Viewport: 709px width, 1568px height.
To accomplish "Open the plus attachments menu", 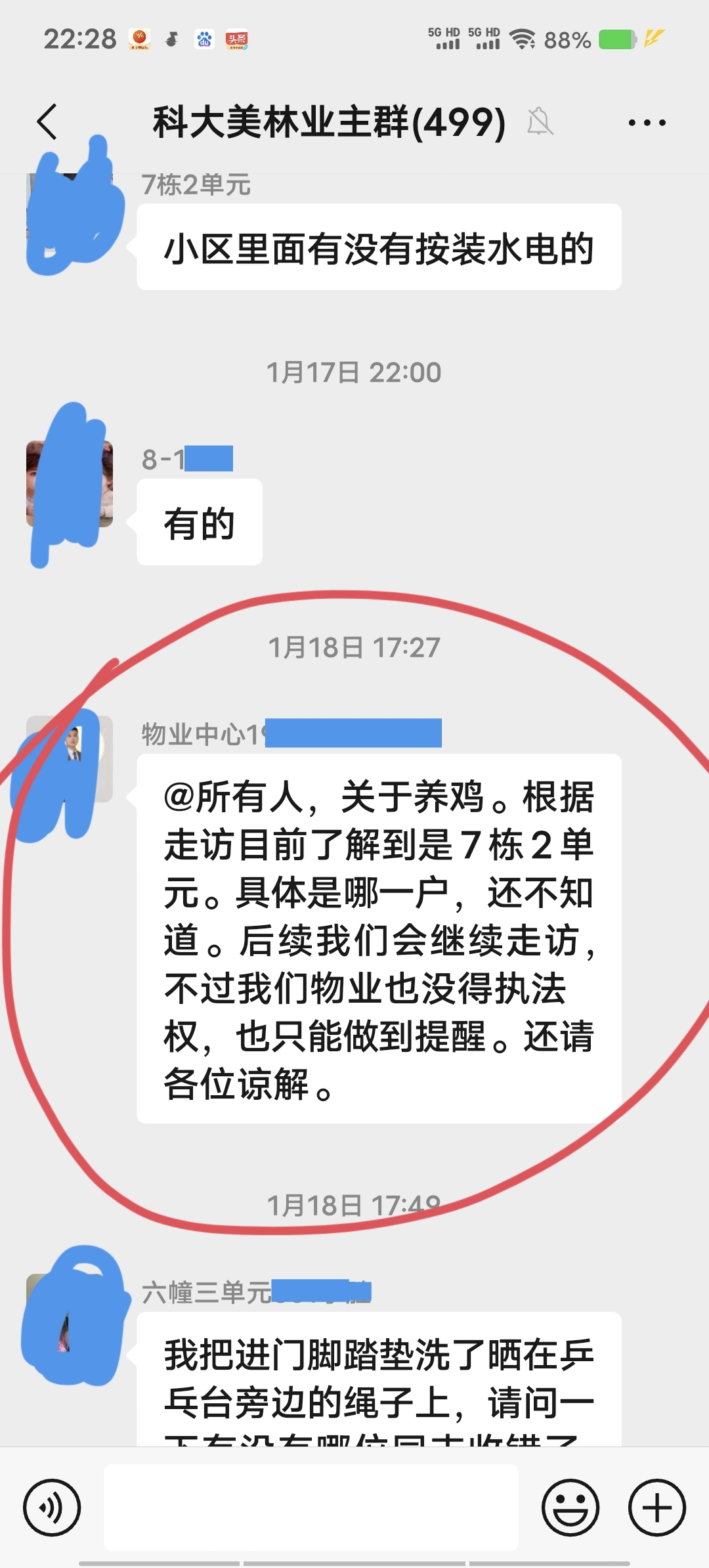I will click(x=656, y=1508).
